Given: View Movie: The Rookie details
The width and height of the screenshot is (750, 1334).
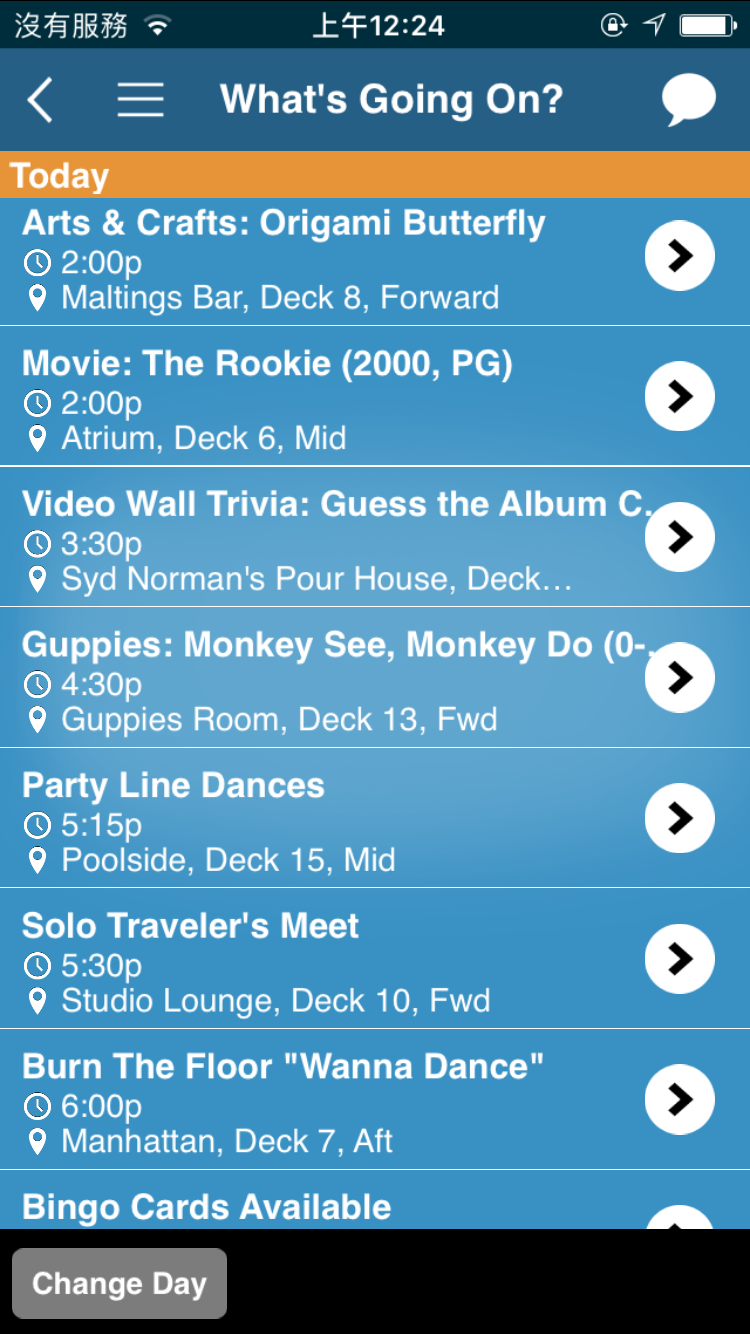Looking at the screenshot, I should coord(375,396).
